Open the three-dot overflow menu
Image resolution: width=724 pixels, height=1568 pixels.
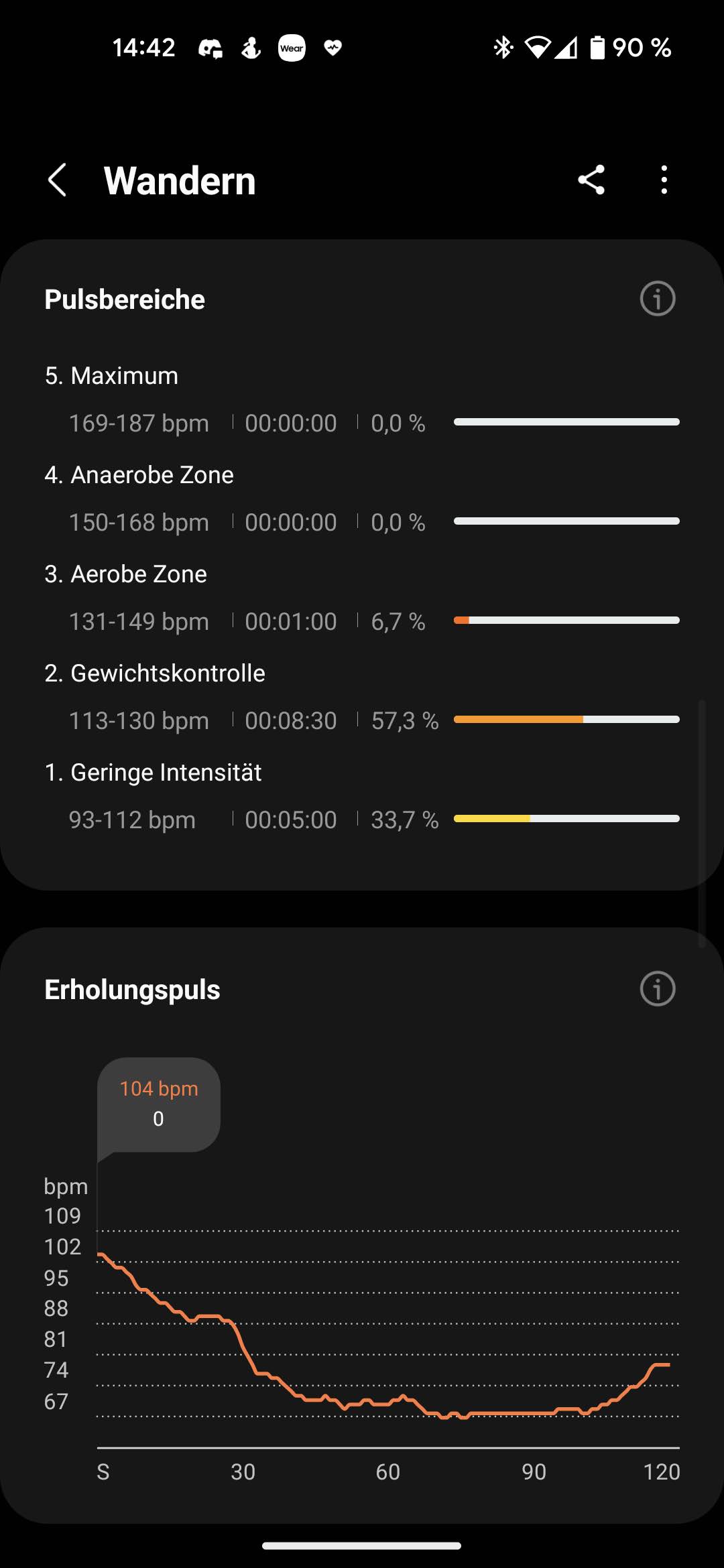coord(664,180)
